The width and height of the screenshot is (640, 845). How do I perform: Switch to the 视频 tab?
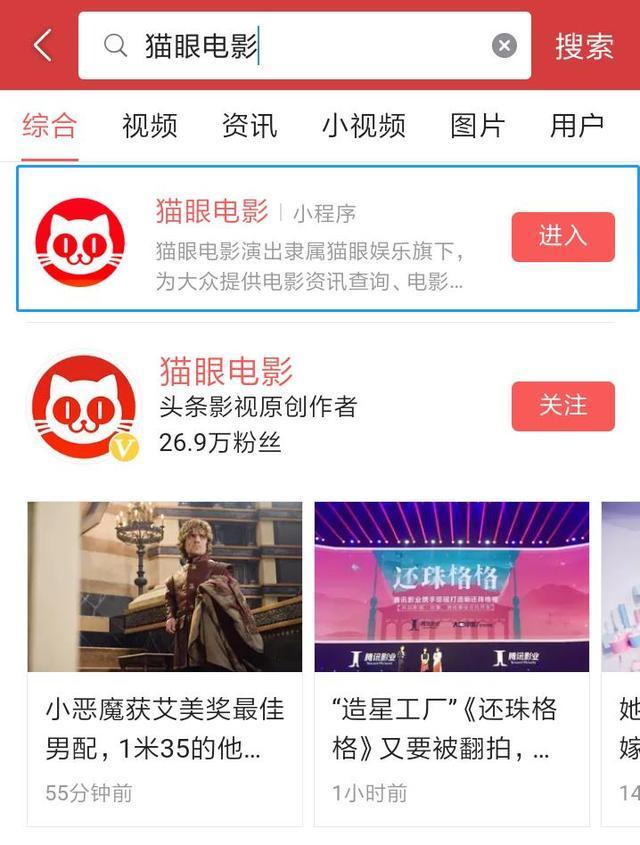150,125
